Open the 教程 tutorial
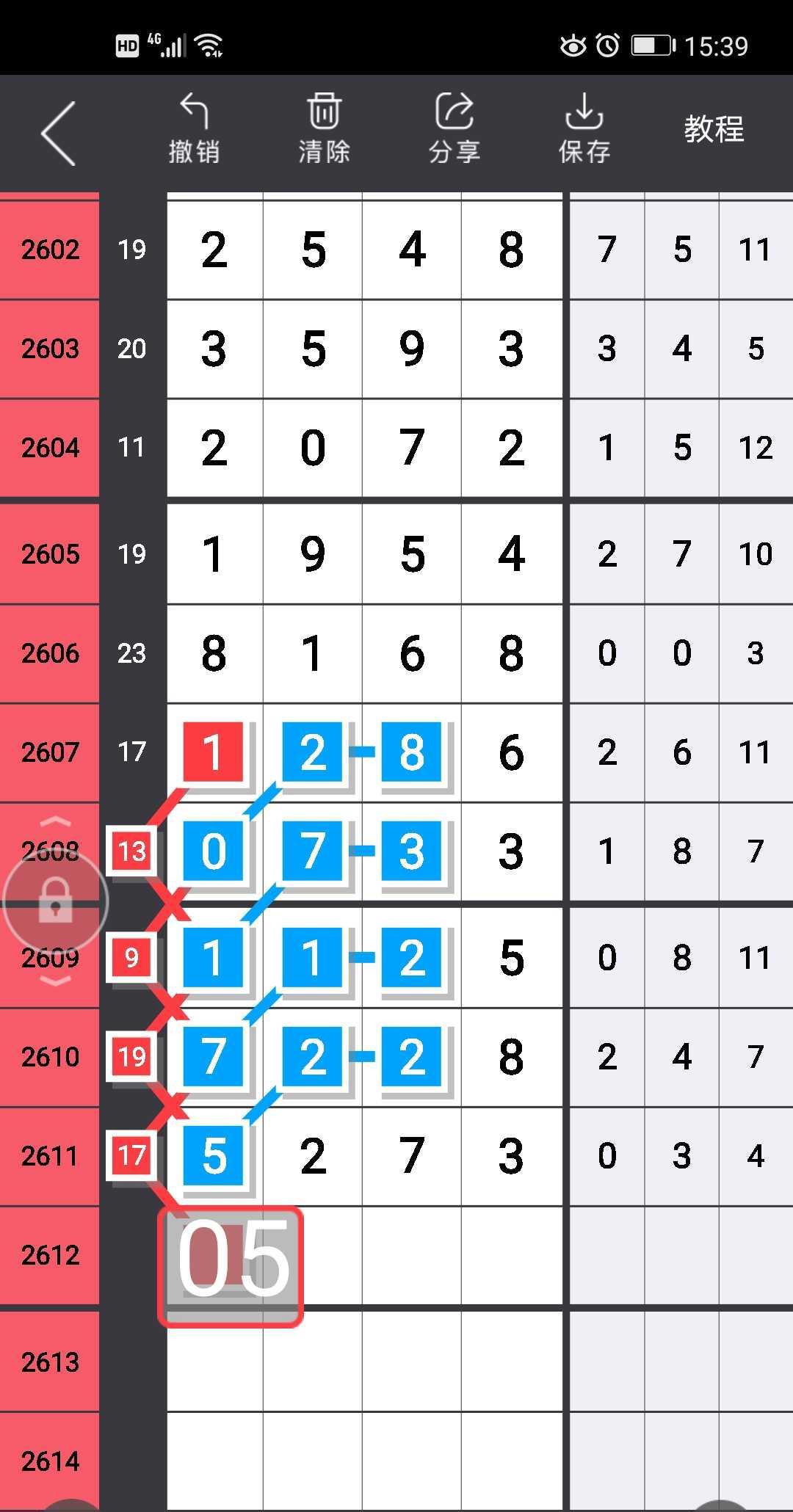Image resolution: width=793 pixels, height=1512 pixels. [714, 130]
